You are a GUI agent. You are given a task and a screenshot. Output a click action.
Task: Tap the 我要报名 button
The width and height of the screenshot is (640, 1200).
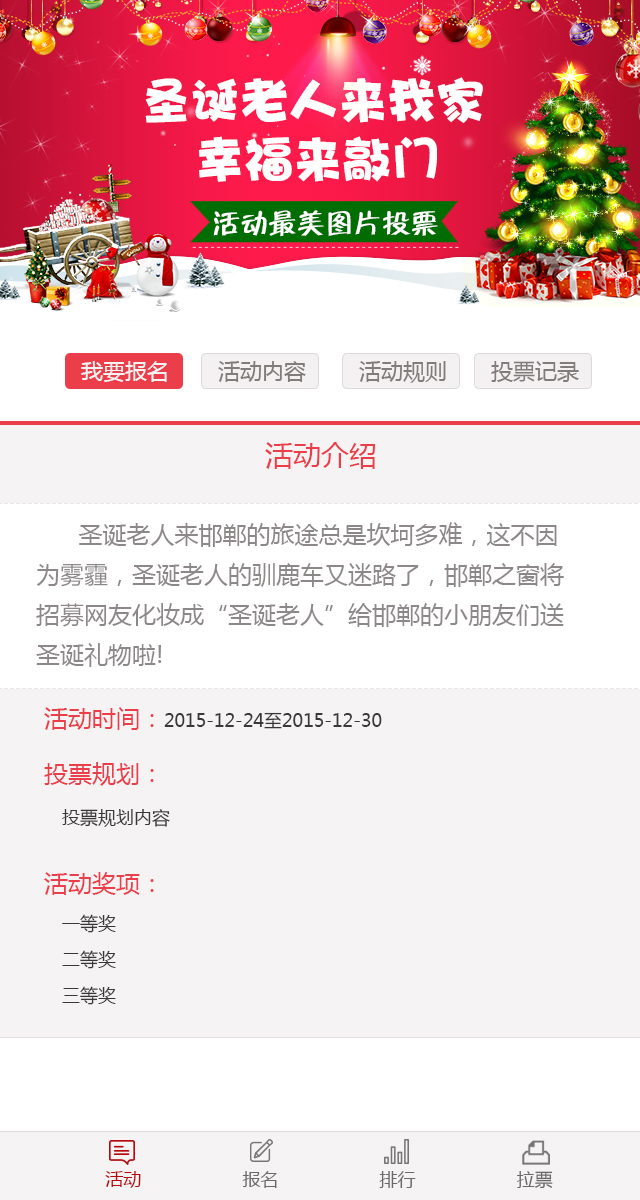(124, 371)
